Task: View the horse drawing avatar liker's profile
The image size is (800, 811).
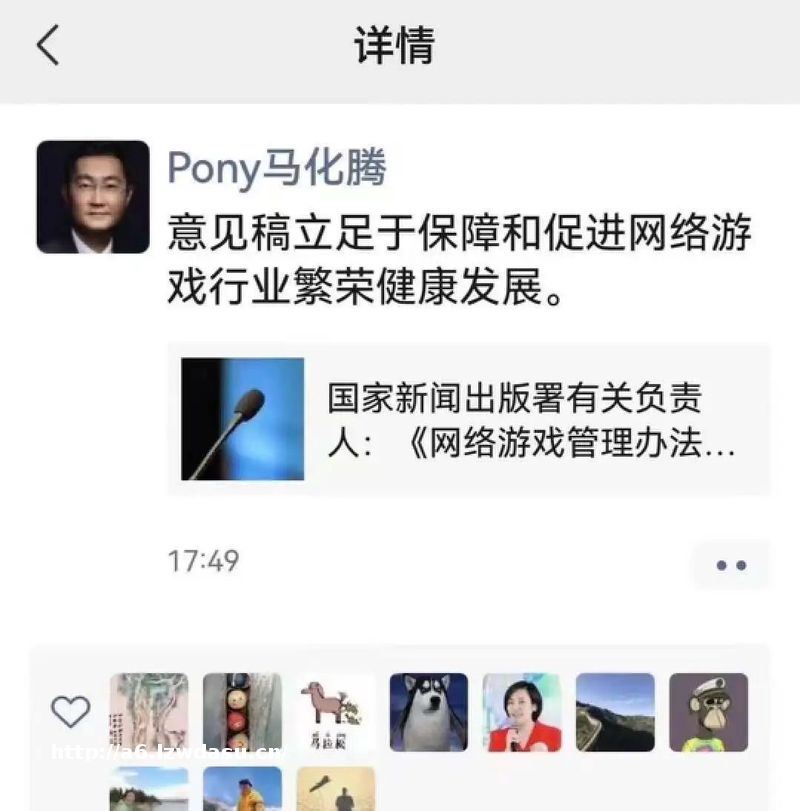Action: coord(335,712)
